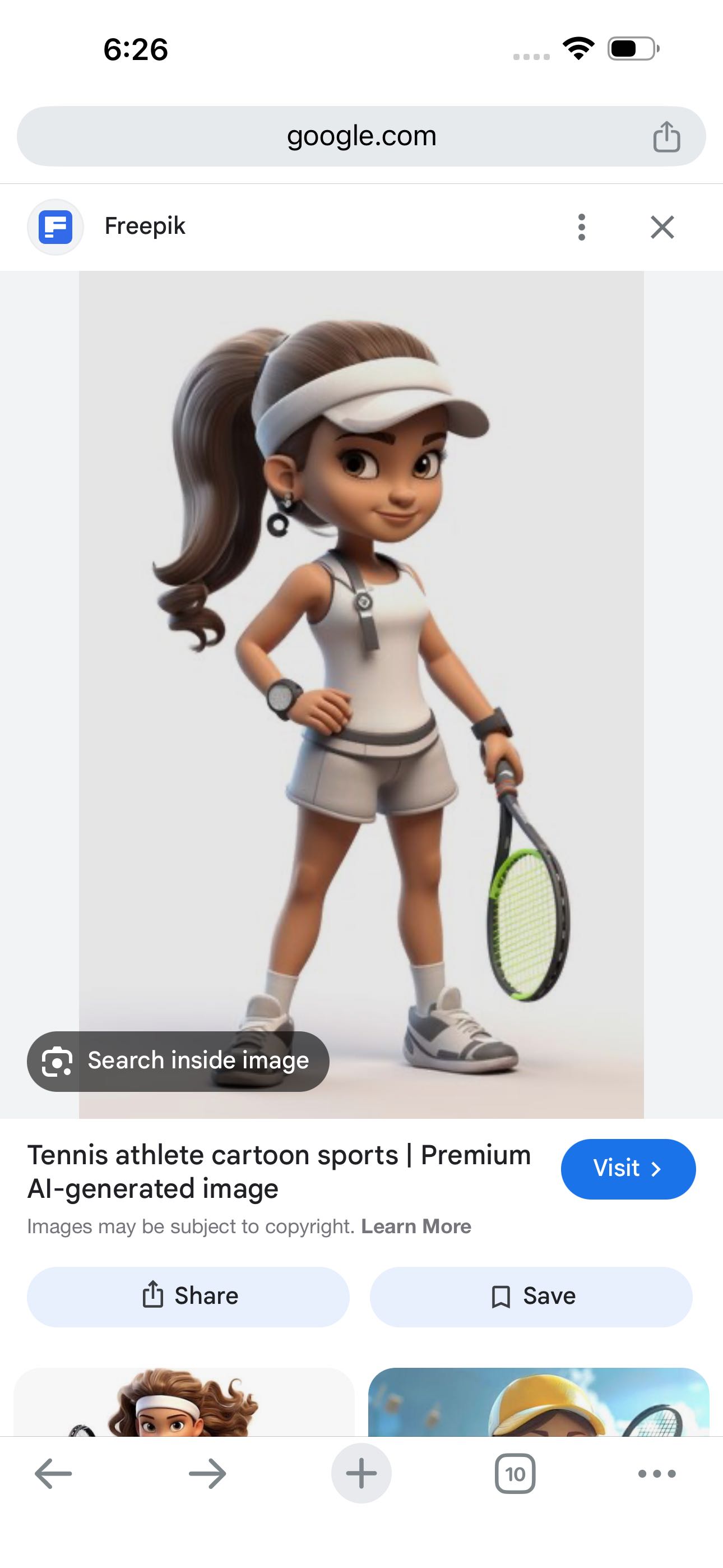Open a new browser tab

[361, 1474]
